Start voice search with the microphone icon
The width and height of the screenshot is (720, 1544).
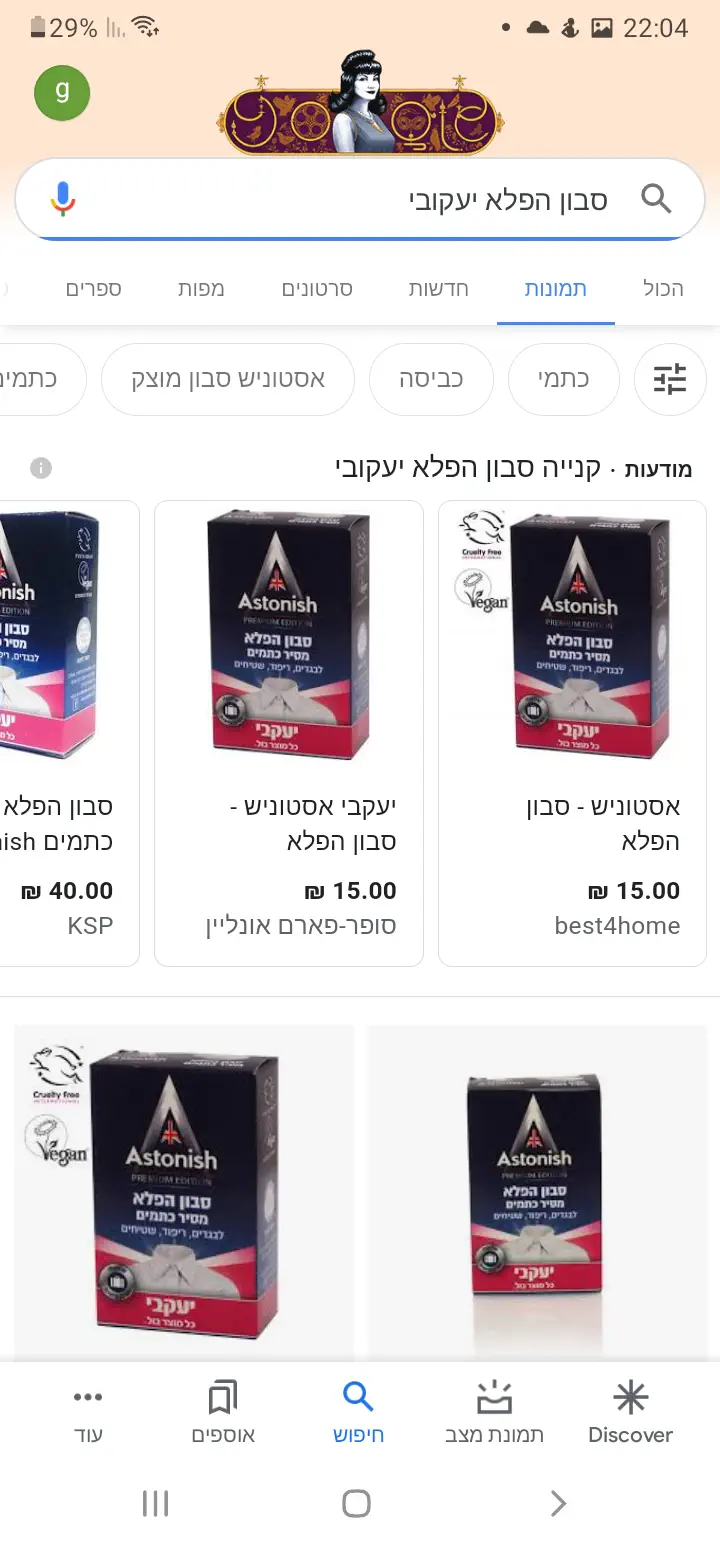pos(62,199)
